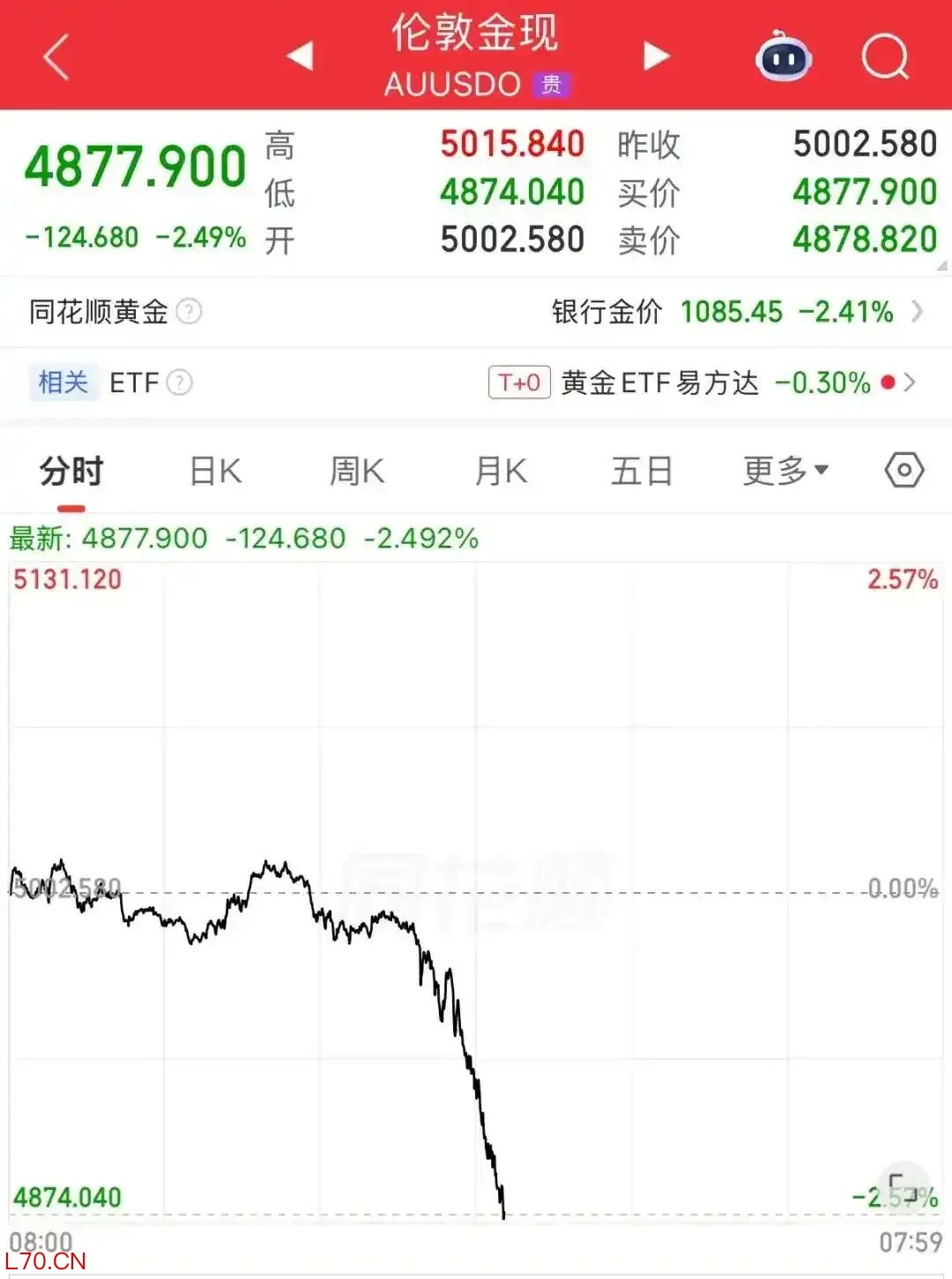Switch to the 周K chart tab
Viewport: 952px width, 1279px height.
(357, 471)
